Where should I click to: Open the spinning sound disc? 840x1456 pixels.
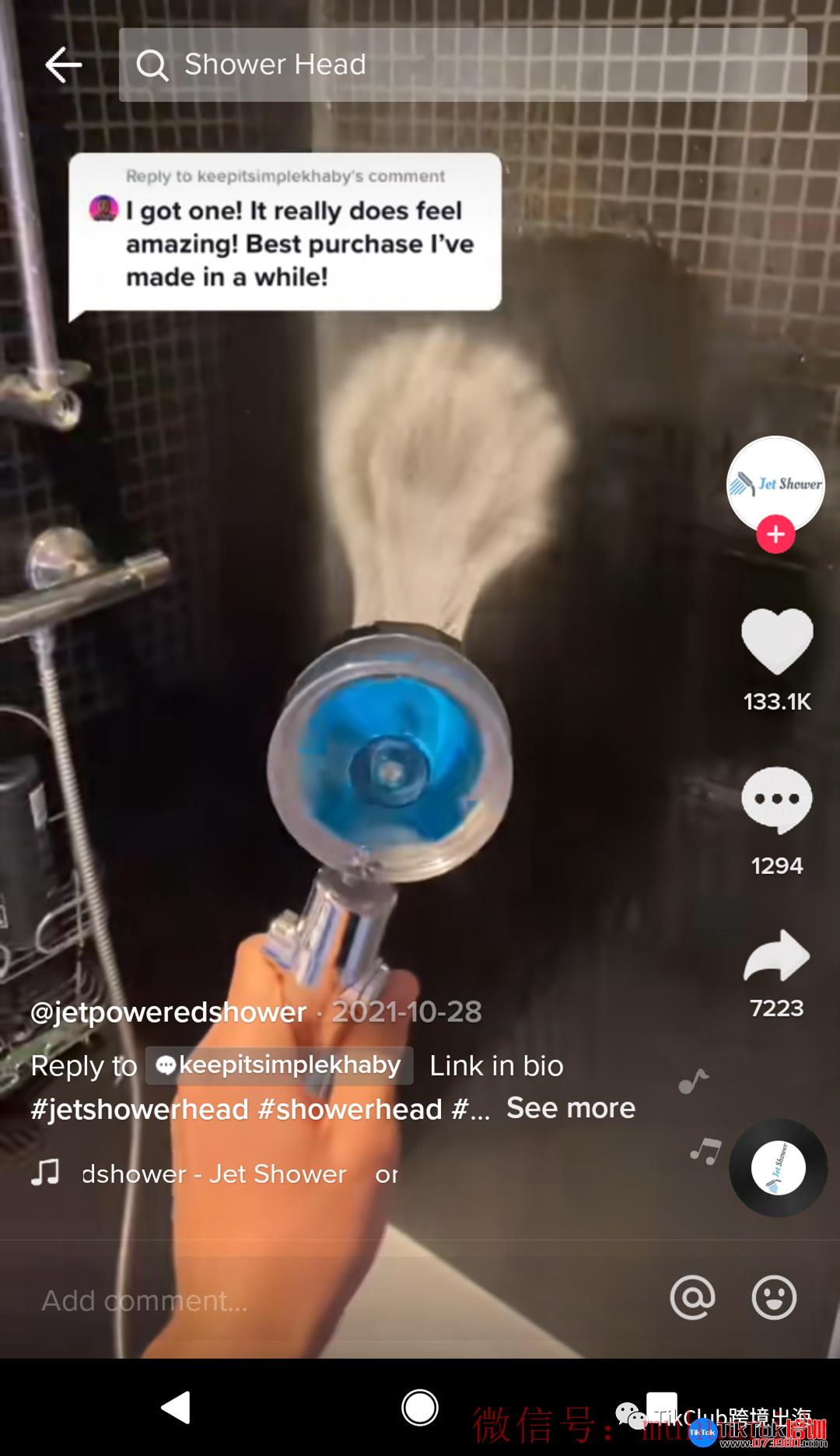(x=778, y=1167)
